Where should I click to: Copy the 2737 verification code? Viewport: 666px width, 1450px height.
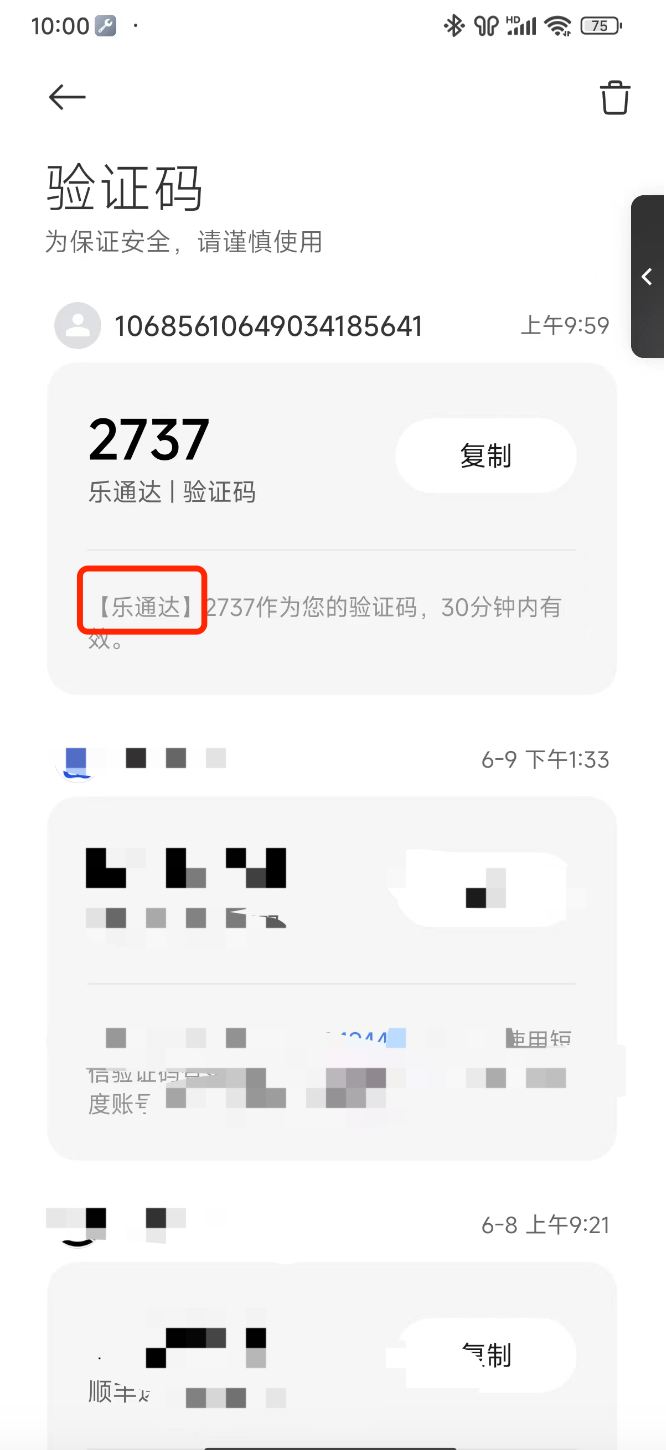[486, 456]
